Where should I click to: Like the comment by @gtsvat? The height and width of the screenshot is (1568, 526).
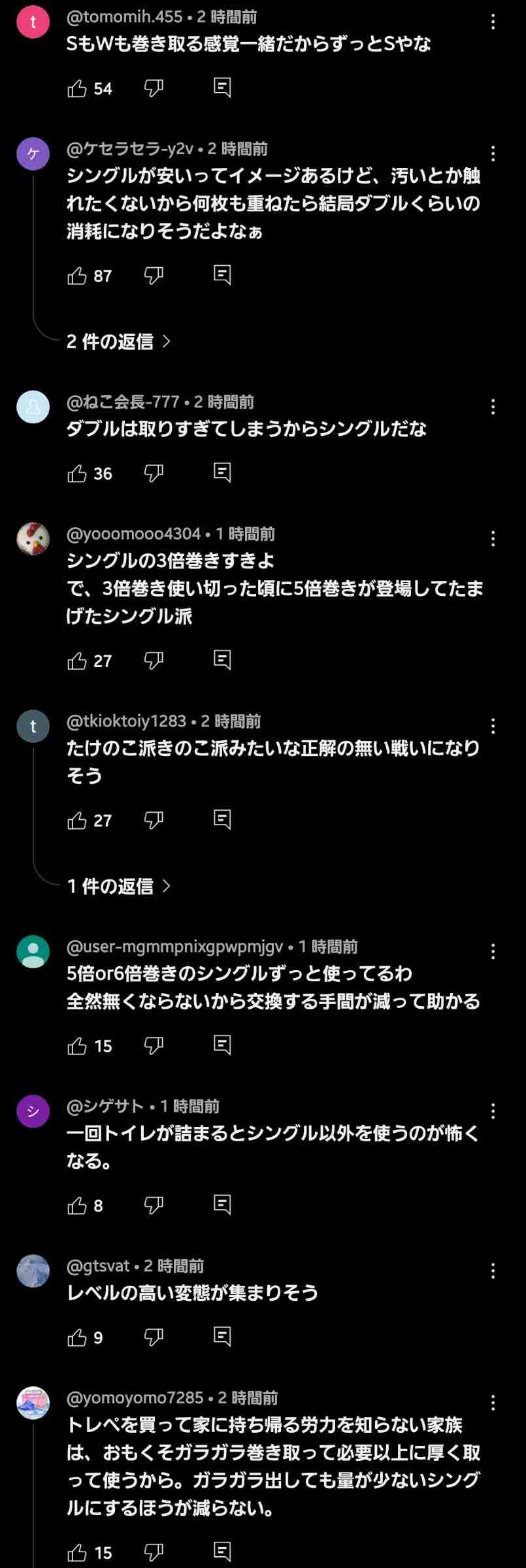tap(77, 1337)
